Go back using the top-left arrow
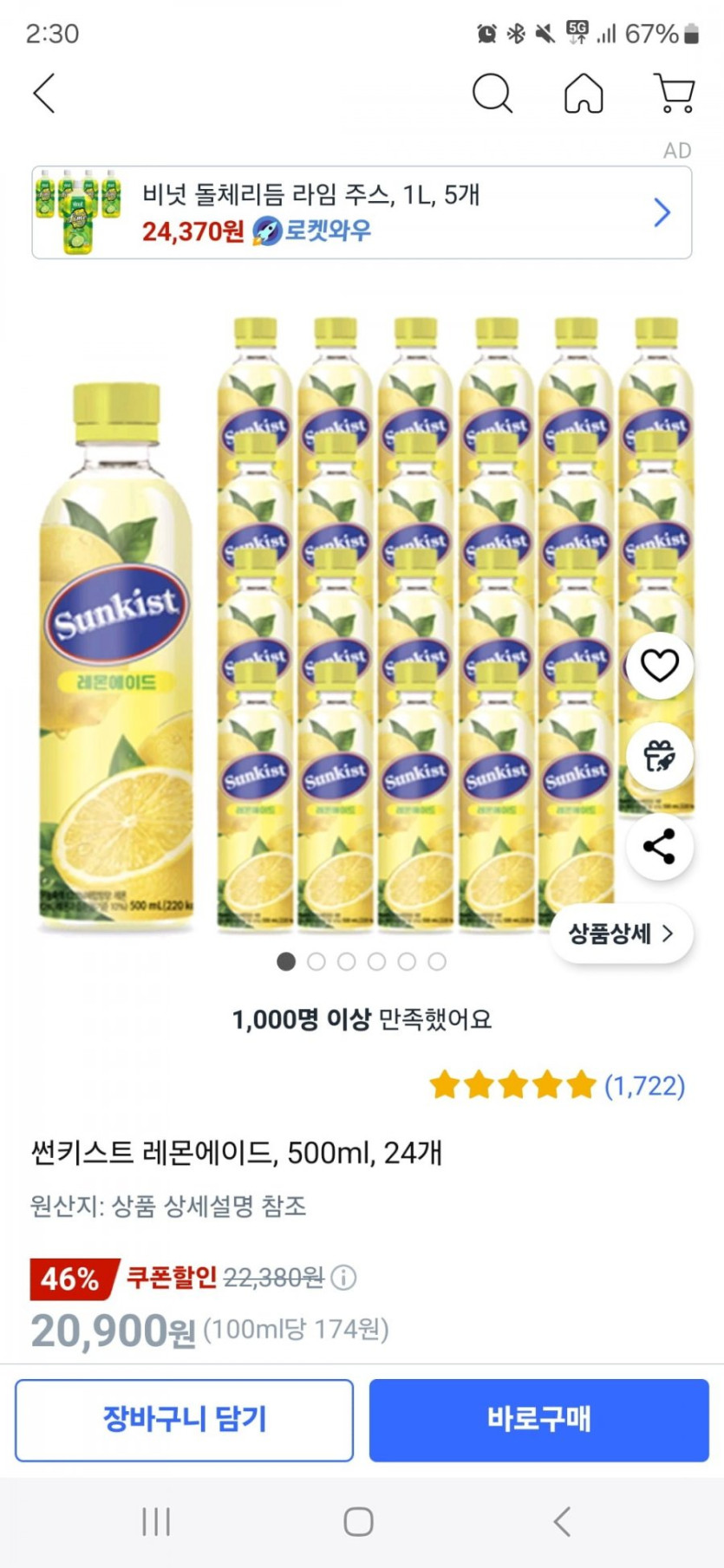Screen dimensions: 724x1568 [x=44, y=93]
